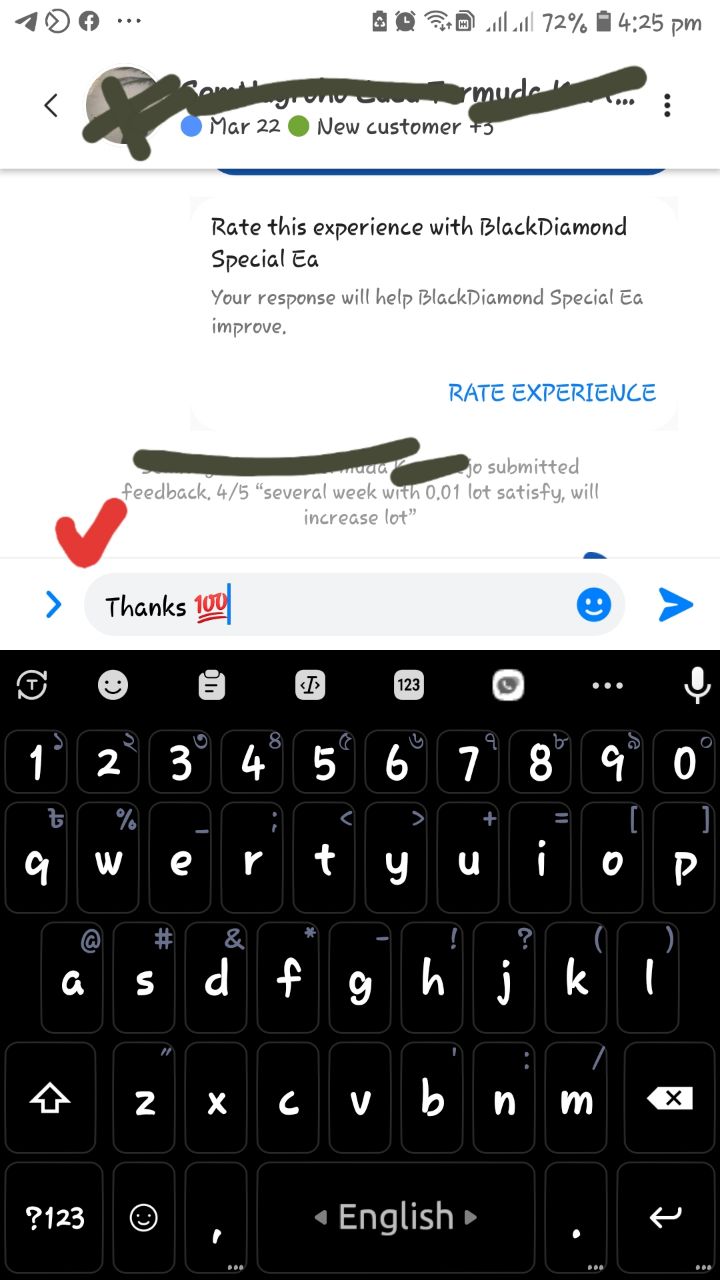Delete last character with backspace key
The image size is (720, 1280).
[669, 1099]
